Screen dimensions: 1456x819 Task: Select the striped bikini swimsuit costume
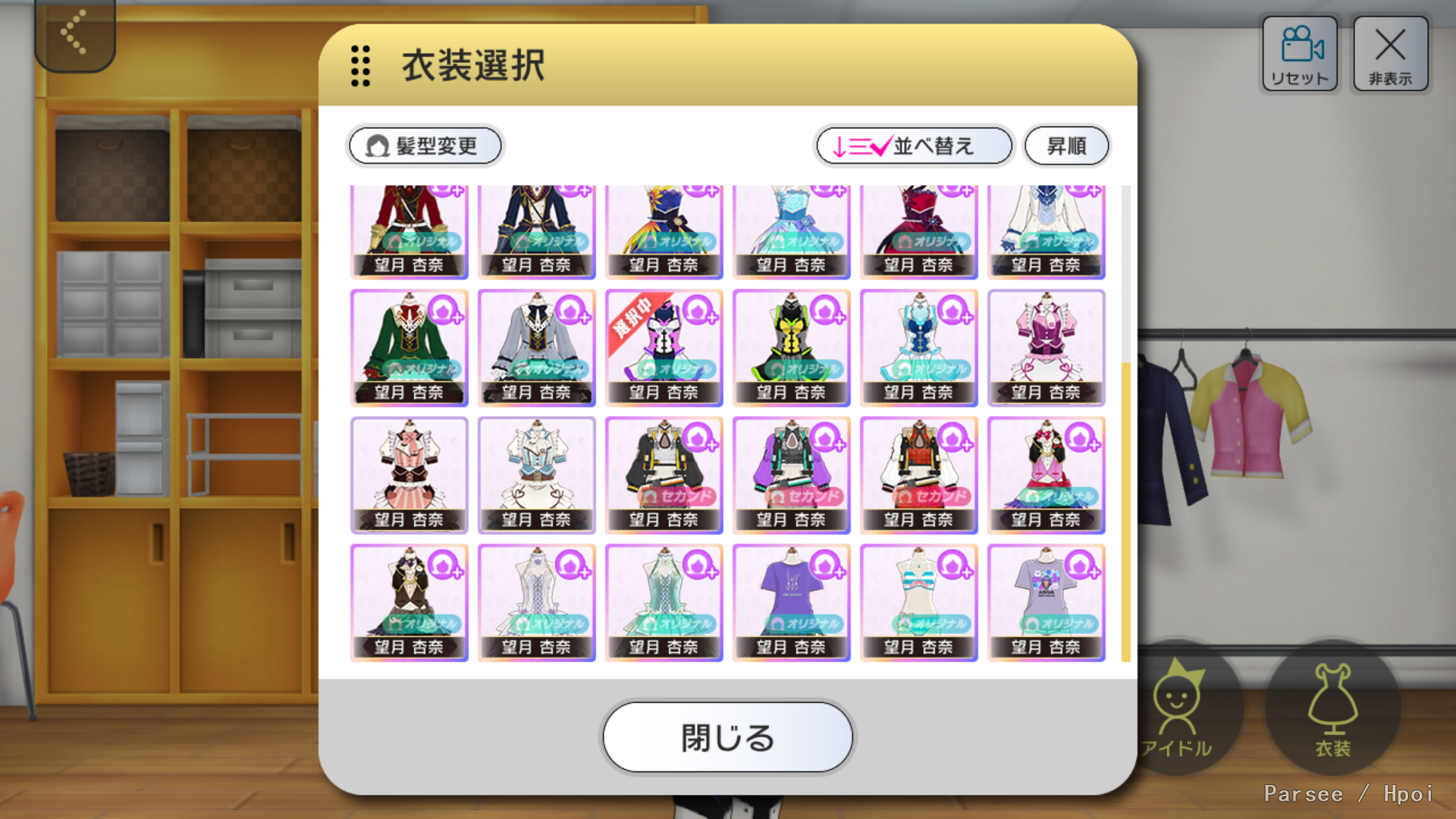click(x=918, y=602)
